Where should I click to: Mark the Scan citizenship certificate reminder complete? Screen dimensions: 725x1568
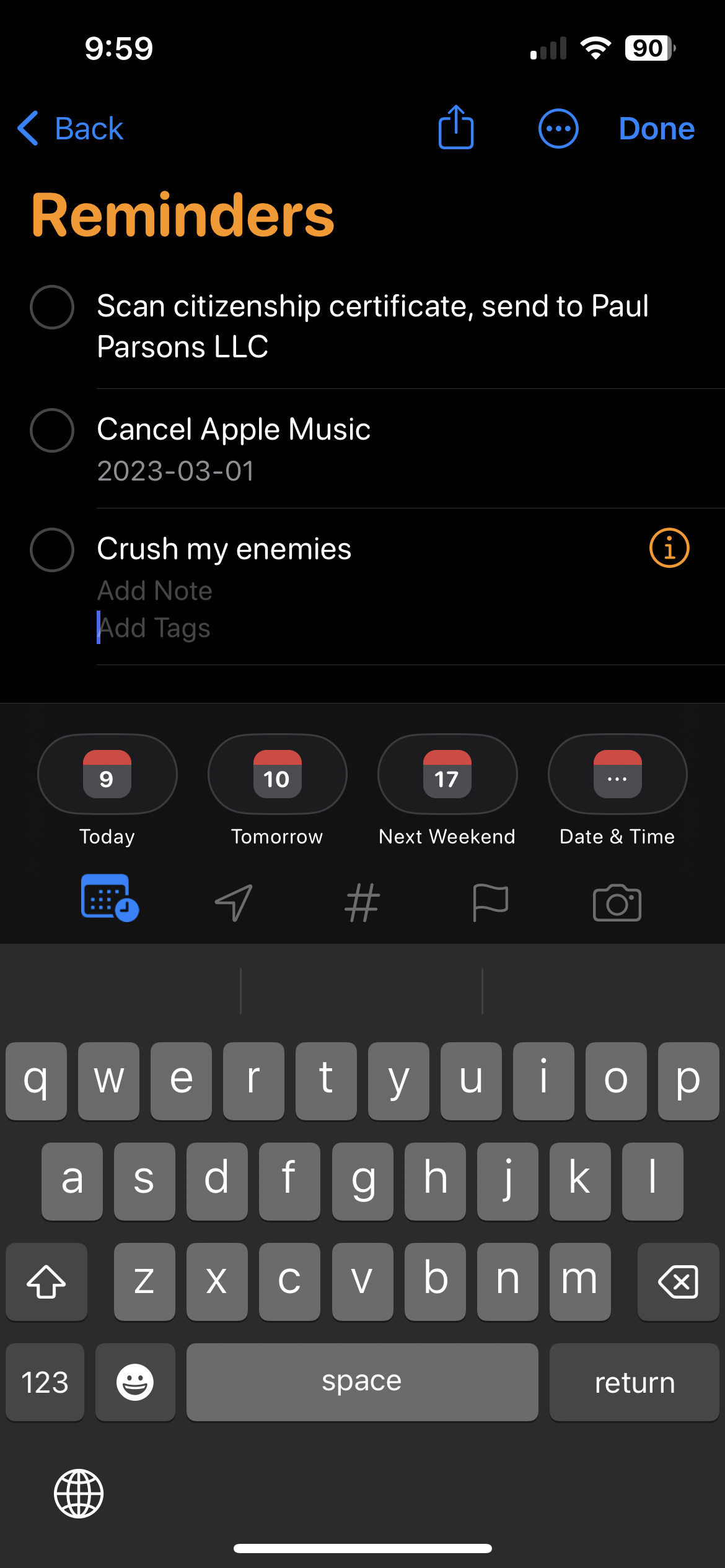coord(52,307)
